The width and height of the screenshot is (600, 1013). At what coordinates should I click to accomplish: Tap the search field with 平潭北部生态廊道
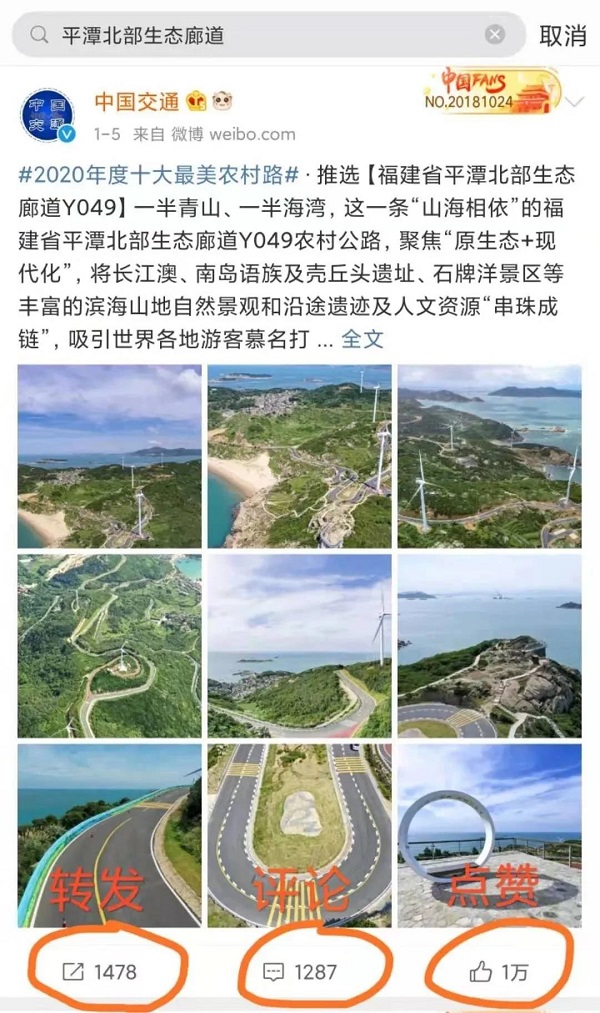(x=260, y=36)
